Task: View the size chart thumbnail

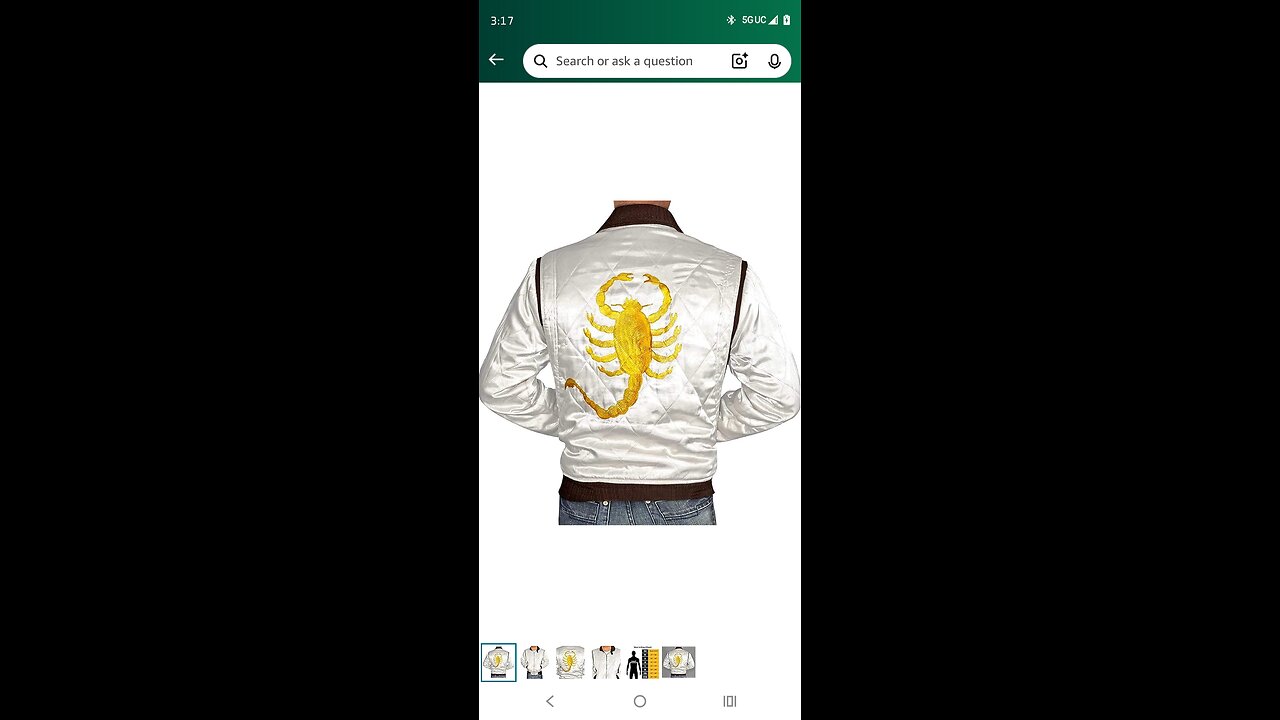Action: [x=642, y=662]
